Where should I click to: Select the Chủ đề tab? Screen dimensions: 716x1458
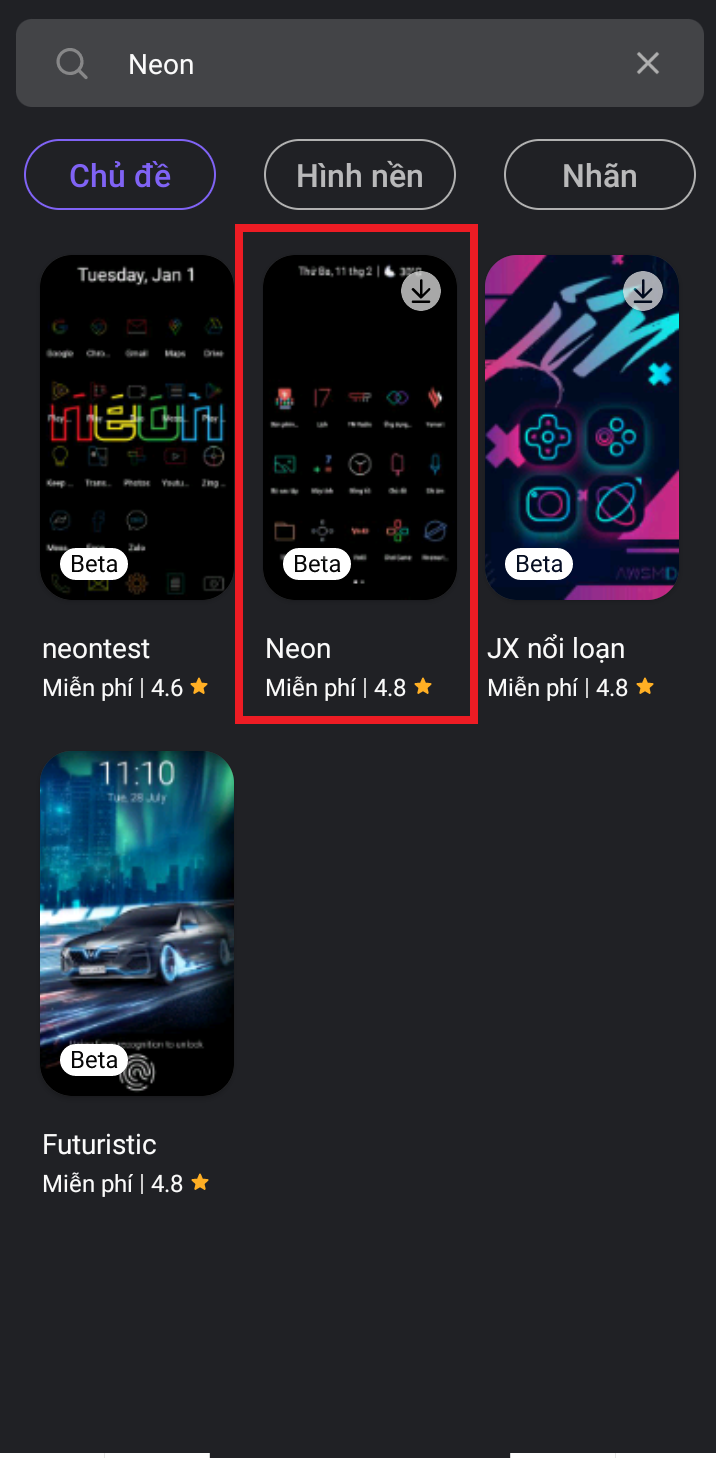120,175
